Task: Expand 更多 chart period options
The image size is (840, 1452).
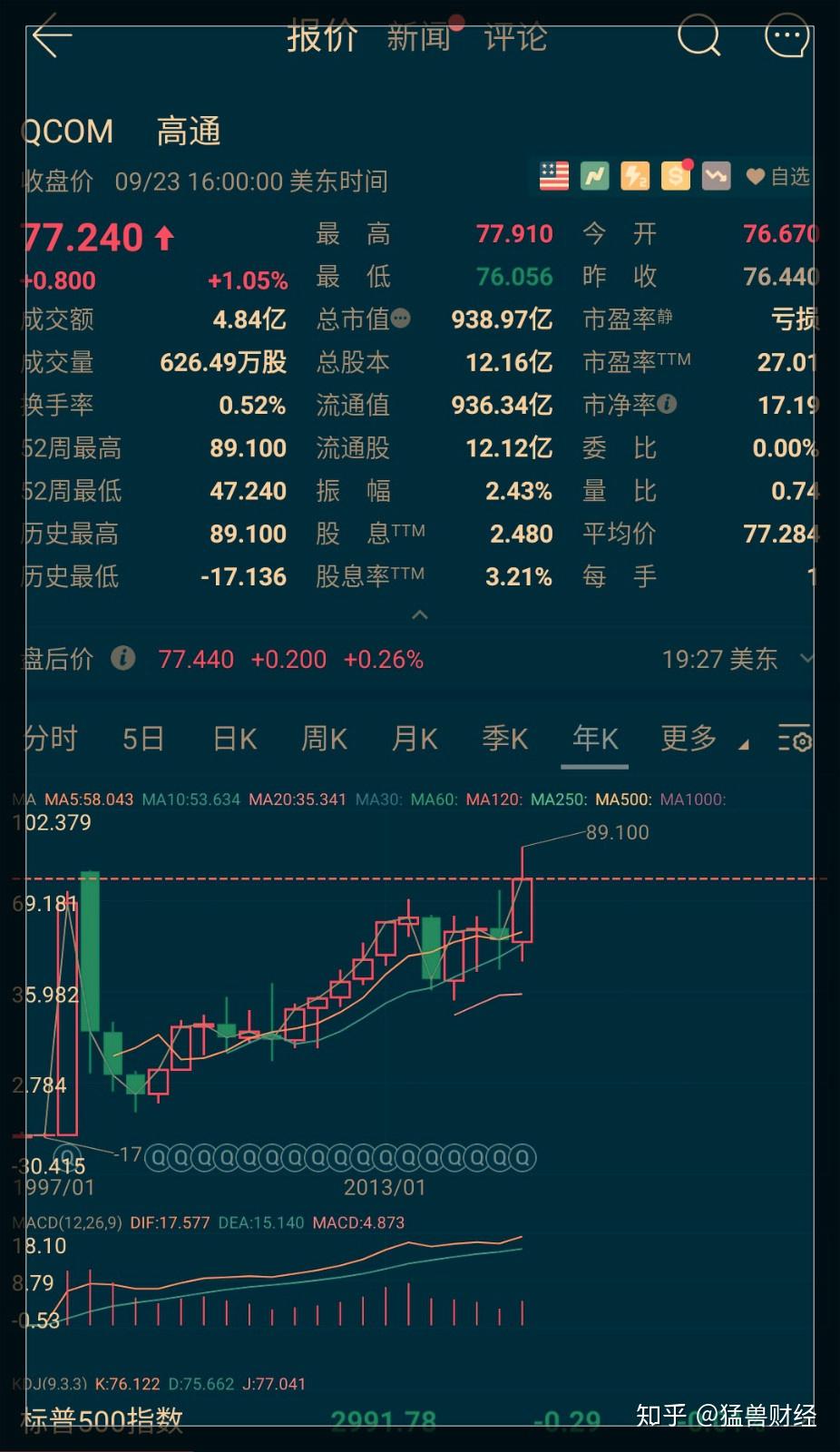Action: coord(687,740)
